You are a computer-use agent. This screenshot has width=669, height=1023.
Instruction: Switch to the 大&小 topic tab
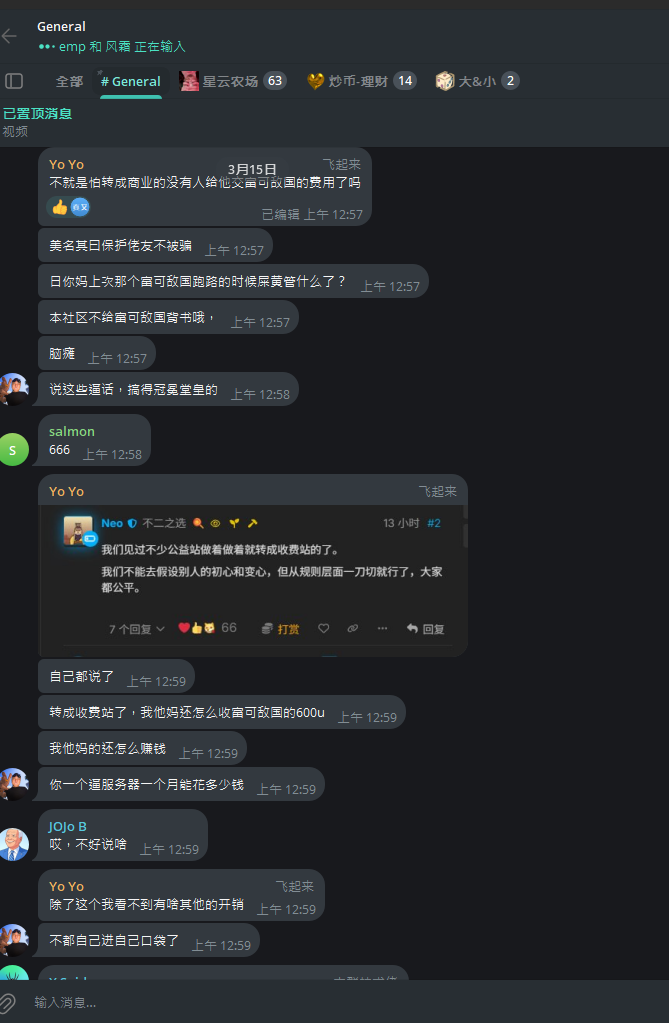[477, 81]
